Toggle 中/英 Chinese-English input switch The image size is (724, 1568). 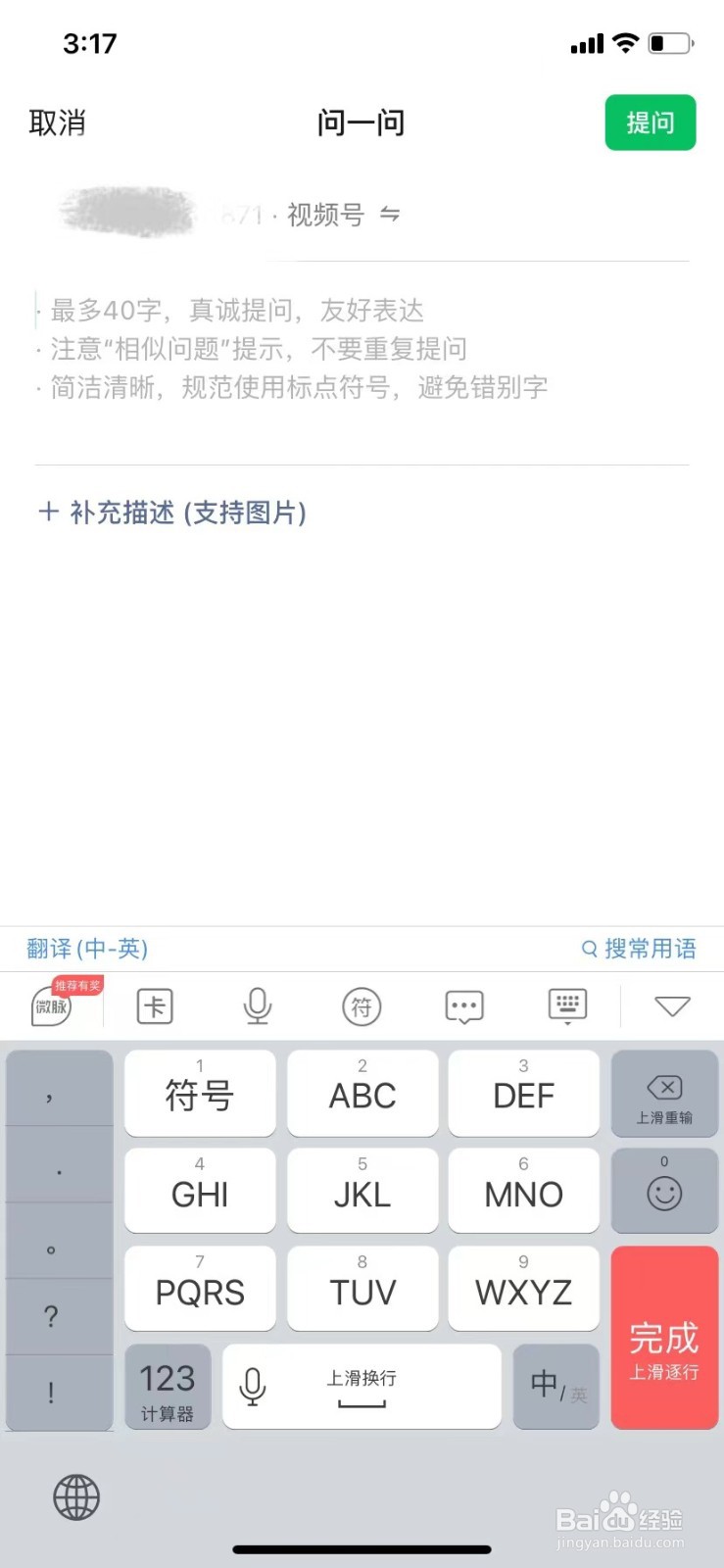(555, 1387)
